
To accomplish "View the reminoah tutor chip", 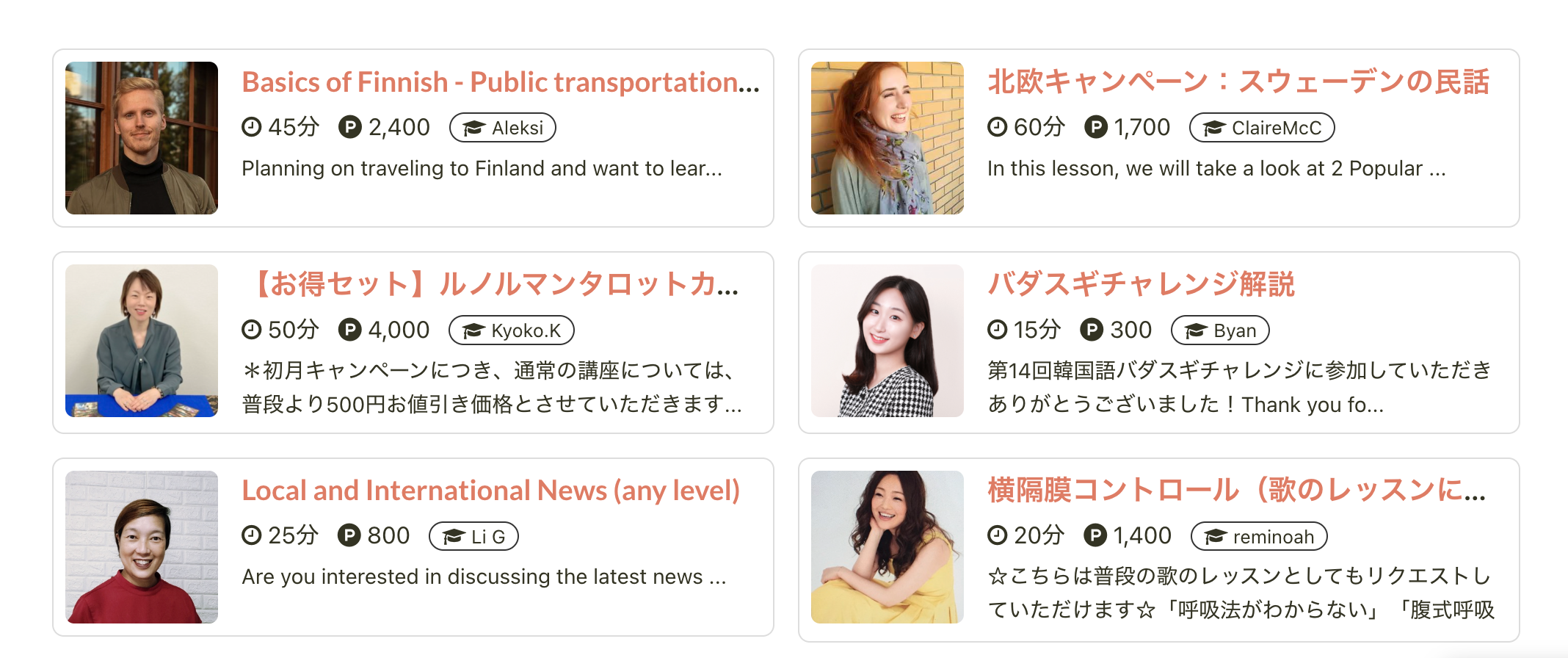I will click(x=1259, y=537).
